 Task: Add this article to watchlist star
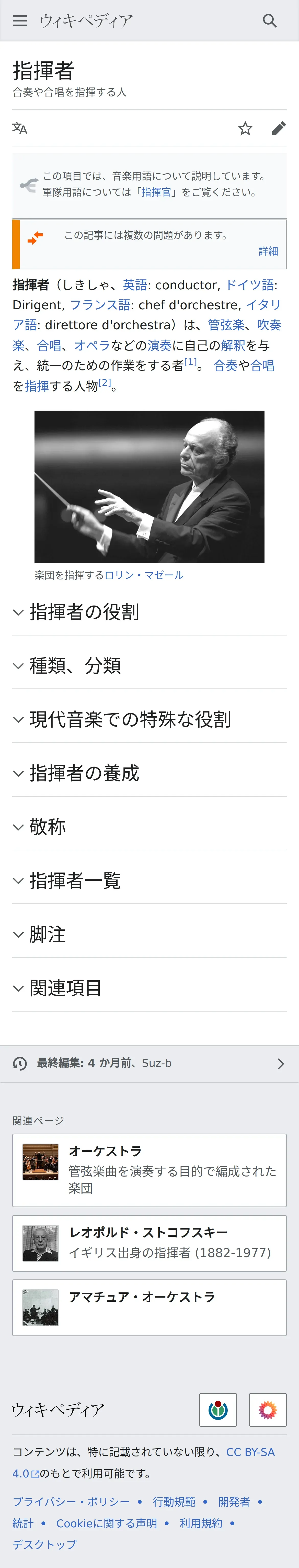[x=245, y=128]
